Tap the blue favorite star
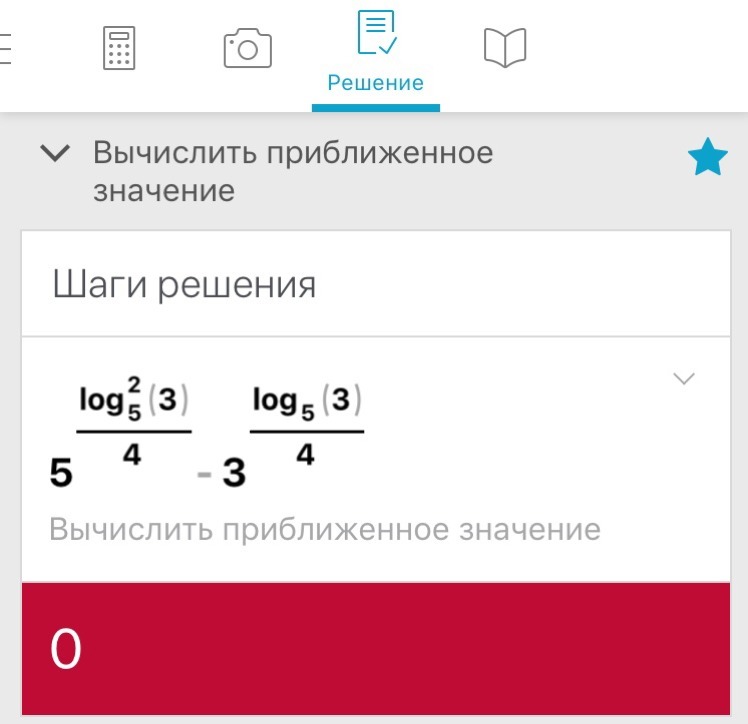The width and height of the screenshot is (748, 724). (x=708, y=159)
